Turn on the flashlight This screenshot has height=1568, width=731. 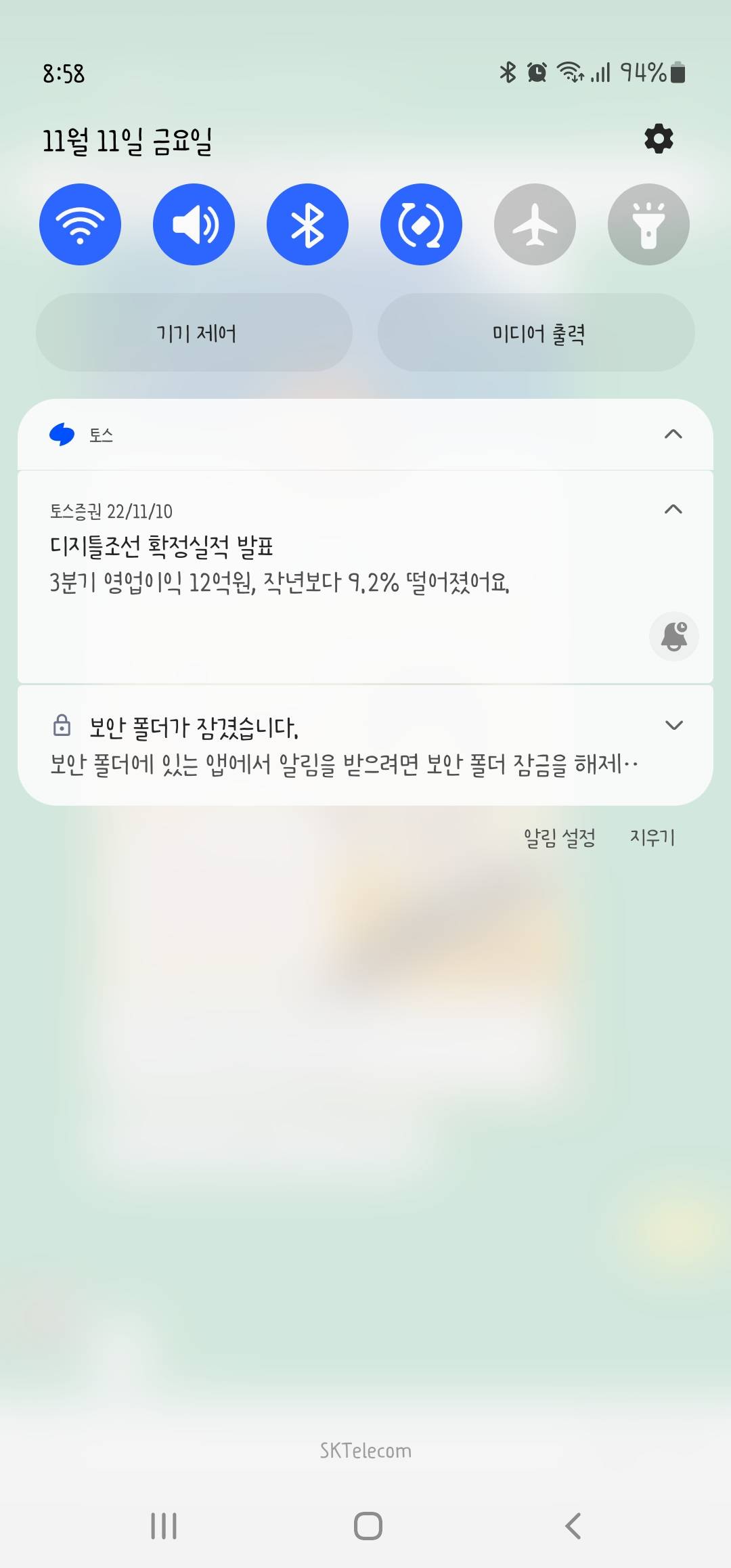[648, 224]
